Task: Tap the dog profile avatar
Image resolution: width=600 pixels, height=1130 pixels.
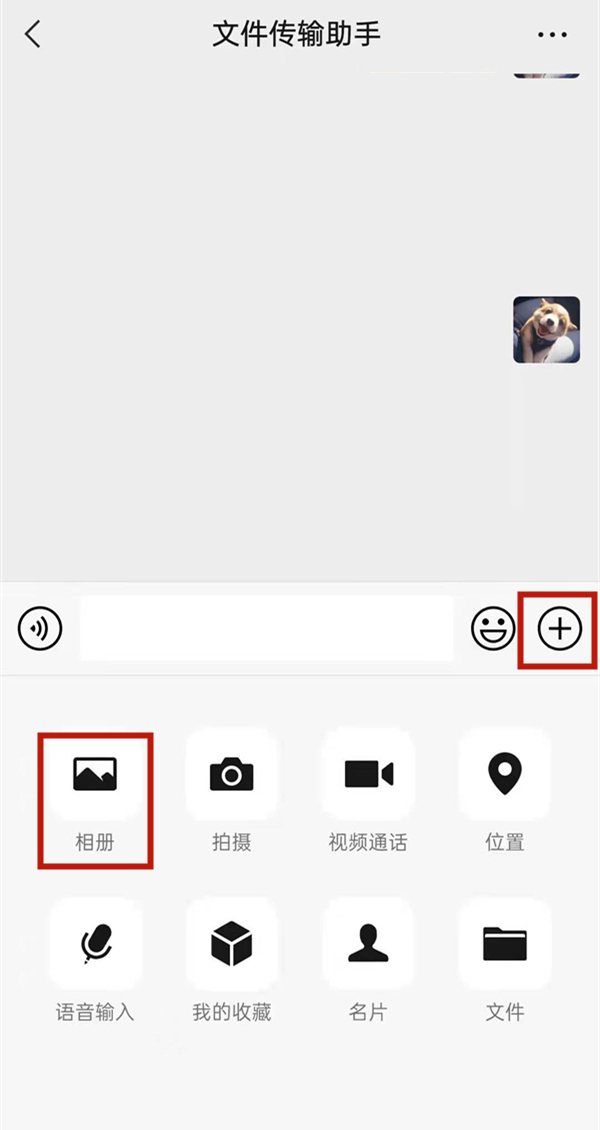Action: (x=546, y=329)
